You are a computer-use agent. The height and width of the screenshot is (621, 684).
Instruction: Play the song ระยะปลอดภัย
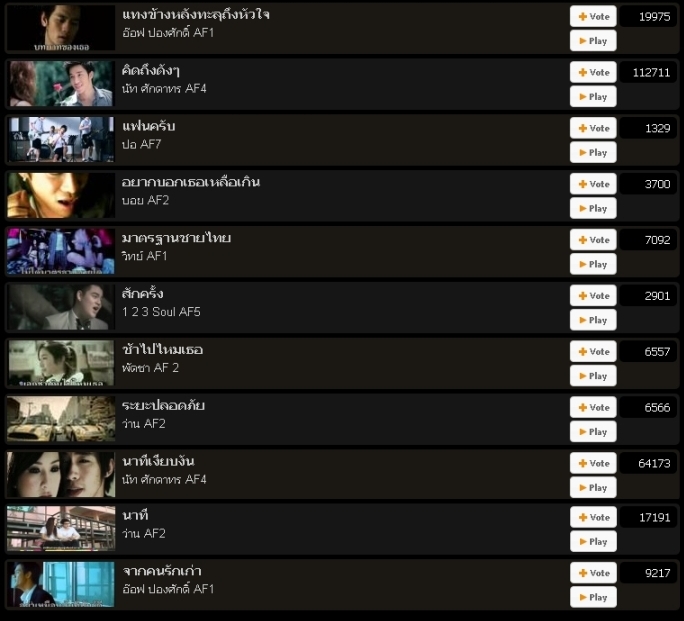[x=593, y=432]
